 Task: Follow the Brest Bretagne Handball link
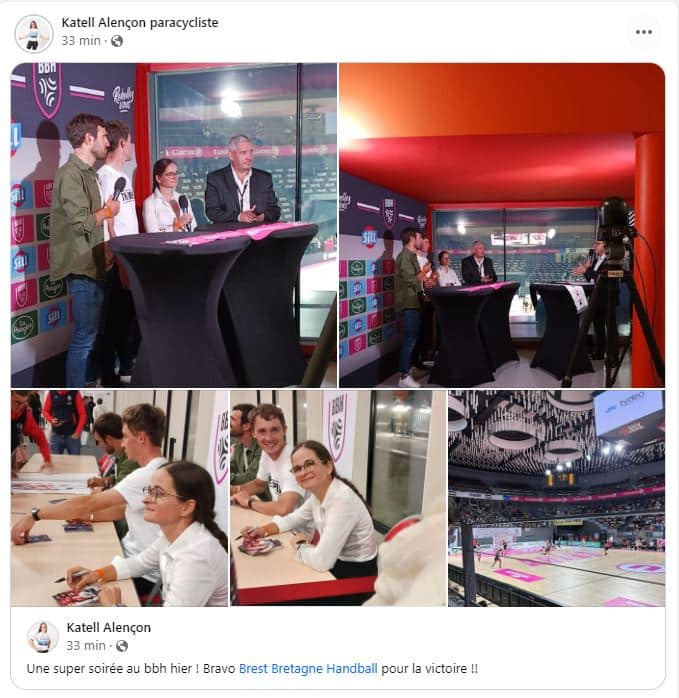[308, 668]
